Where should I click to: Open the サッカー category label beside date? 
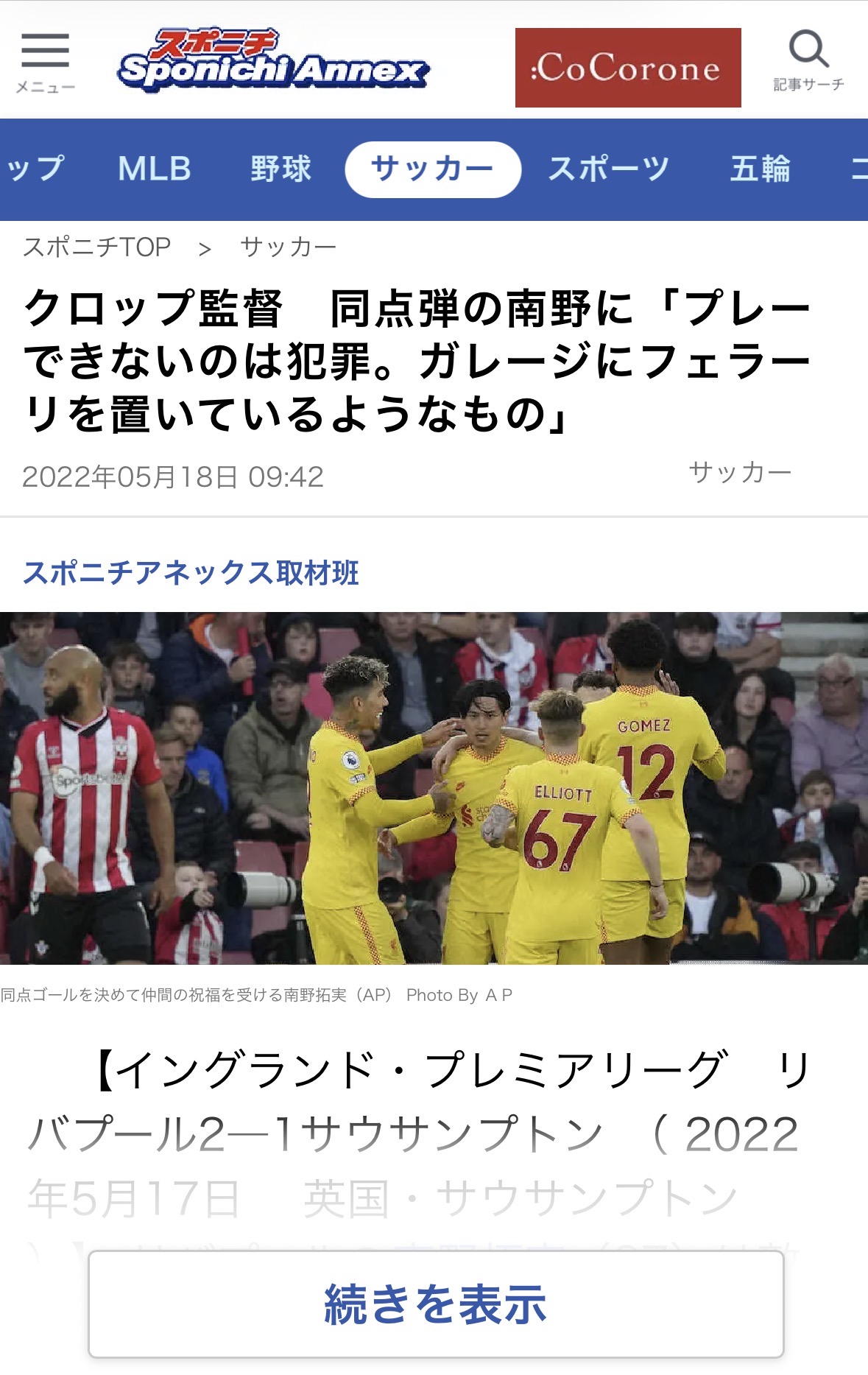point(740,472)
